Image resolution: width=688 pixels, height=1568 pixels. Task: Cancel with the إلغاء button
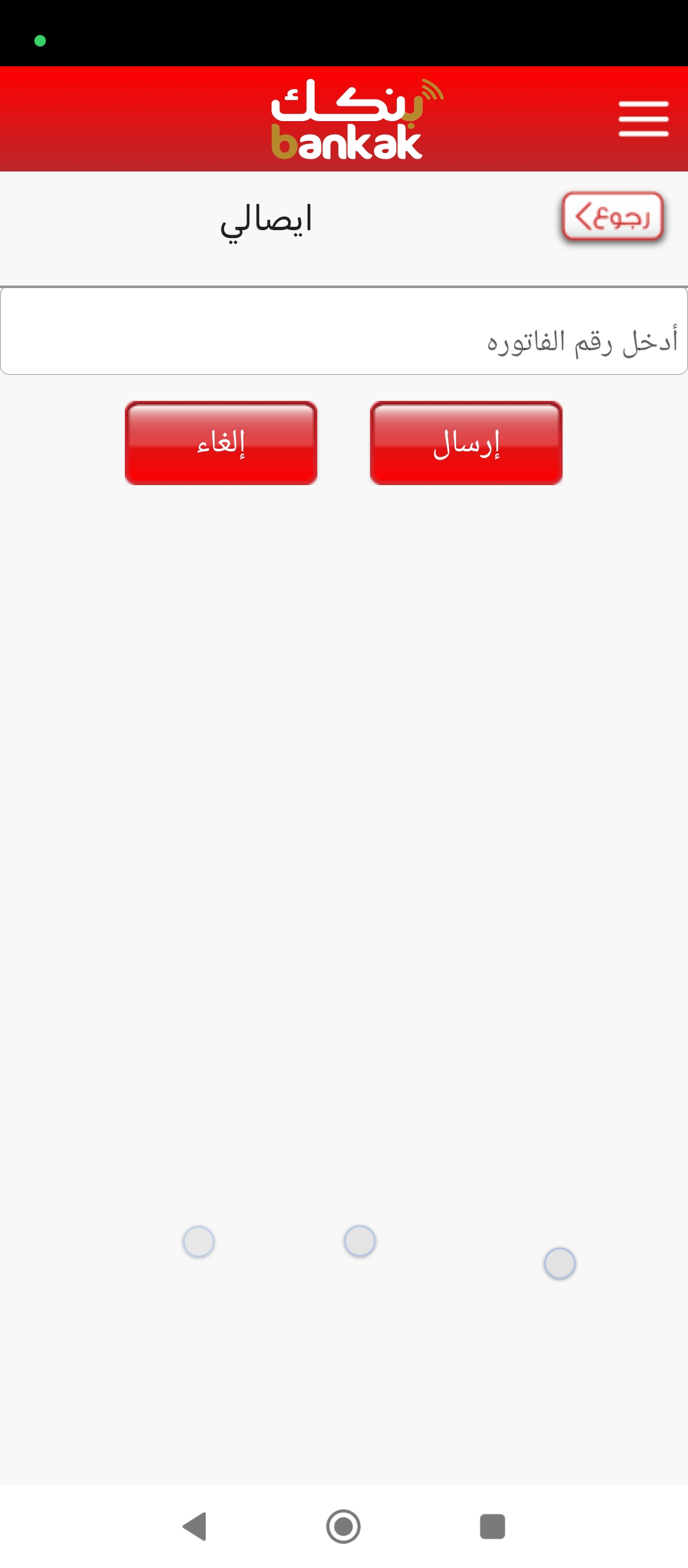click(x=221, y=443)
